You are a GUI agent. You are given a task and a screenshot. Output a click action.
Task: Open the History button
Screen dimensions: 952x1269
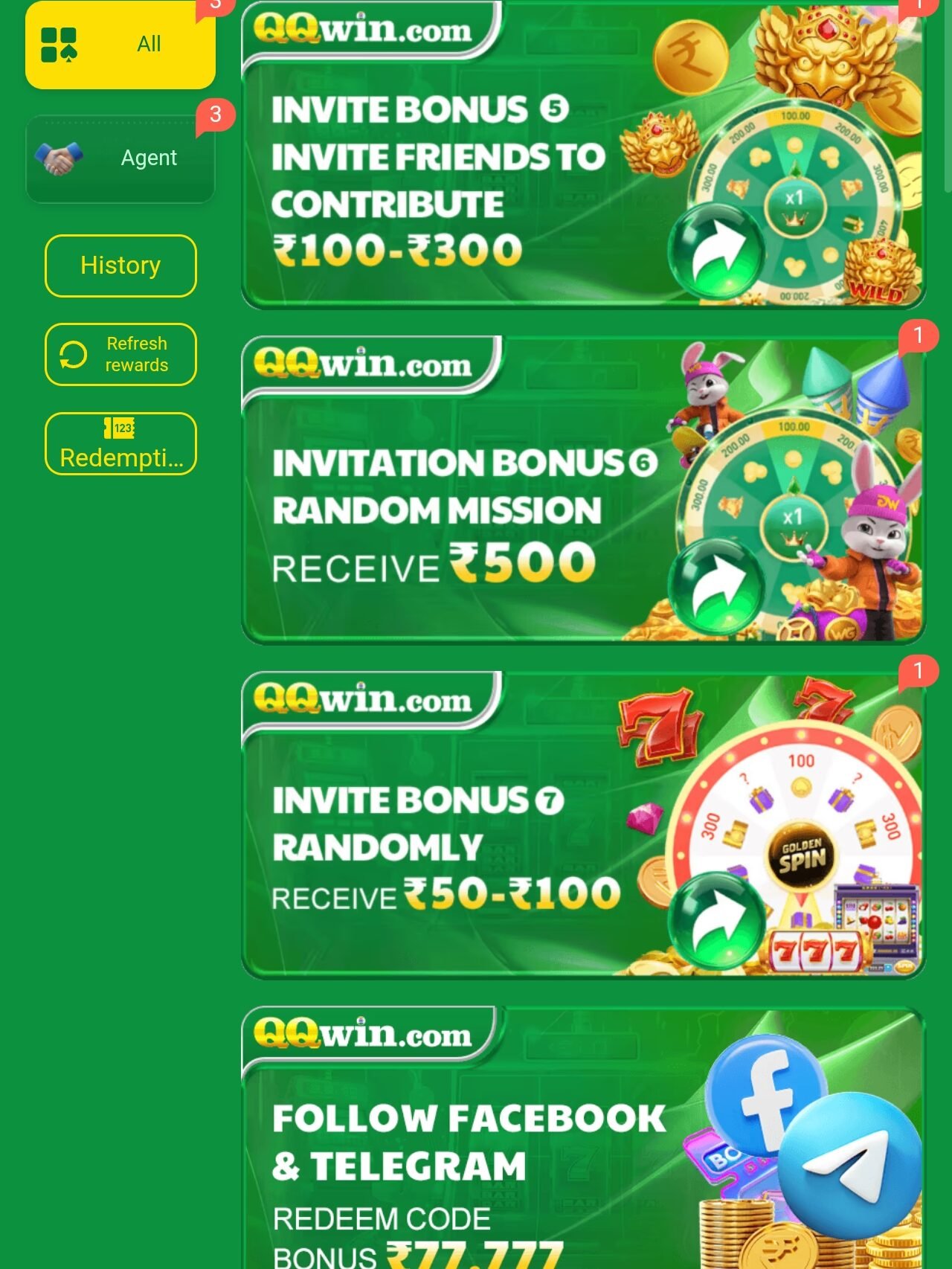[x=120, y=266]
